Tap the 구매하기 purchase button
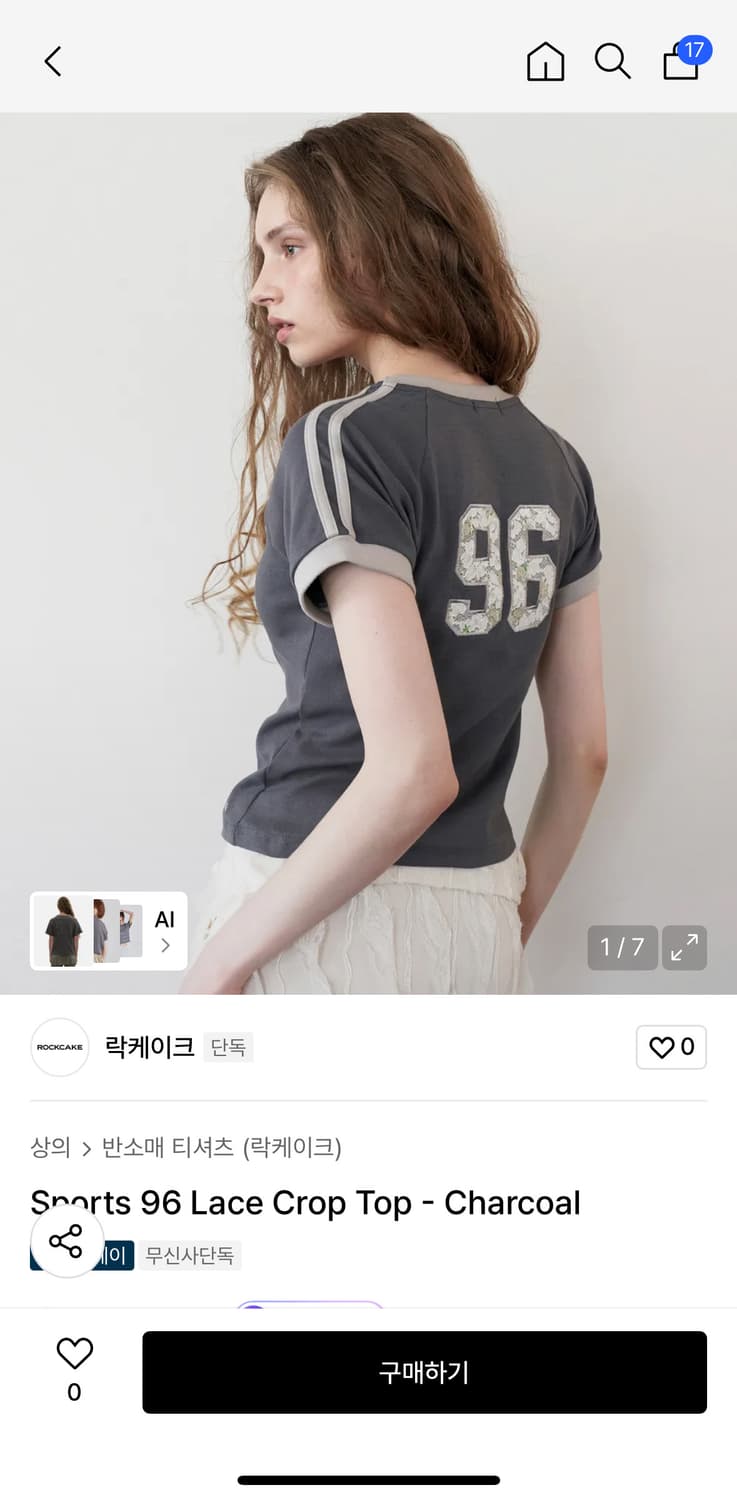 coord(424,1372)
